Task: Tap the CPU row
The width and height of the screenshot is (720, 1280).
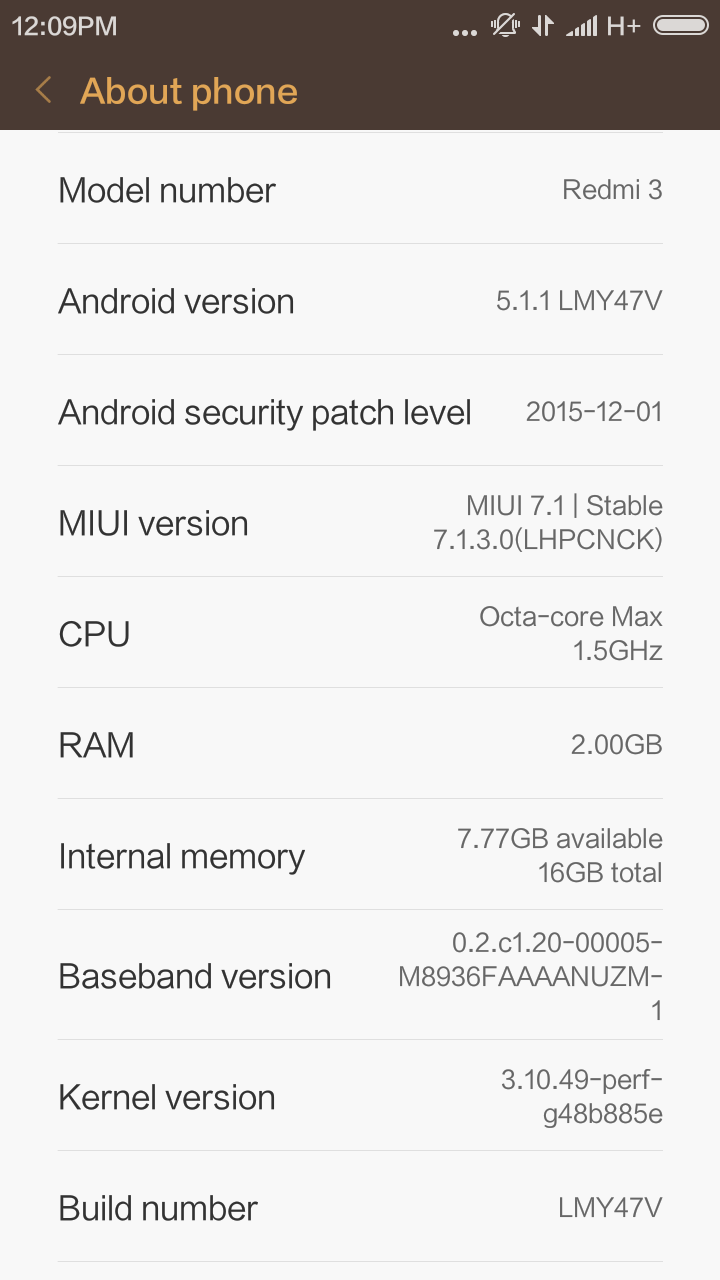Action: pyautogui.click(x=360, y=633)
